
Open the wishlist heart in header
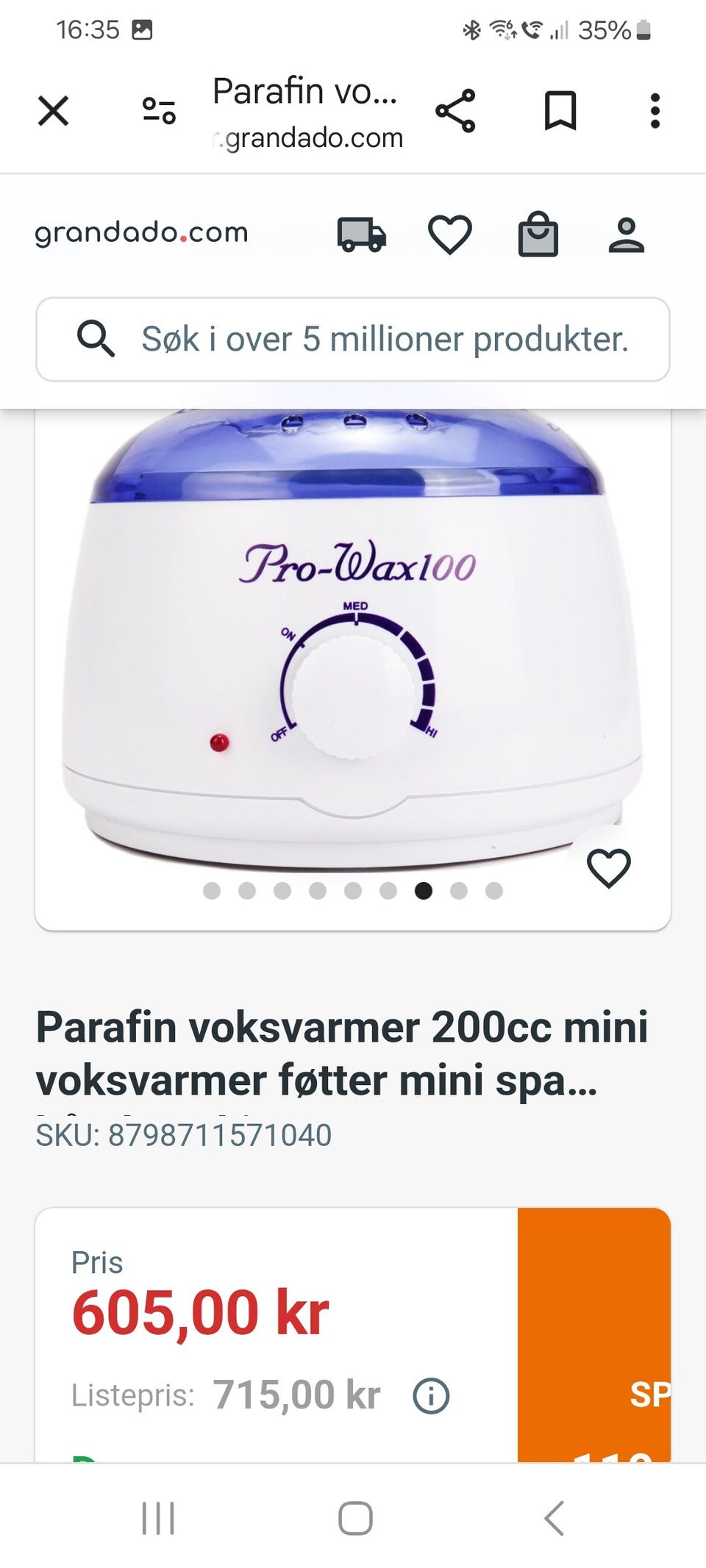click(450, 235)
